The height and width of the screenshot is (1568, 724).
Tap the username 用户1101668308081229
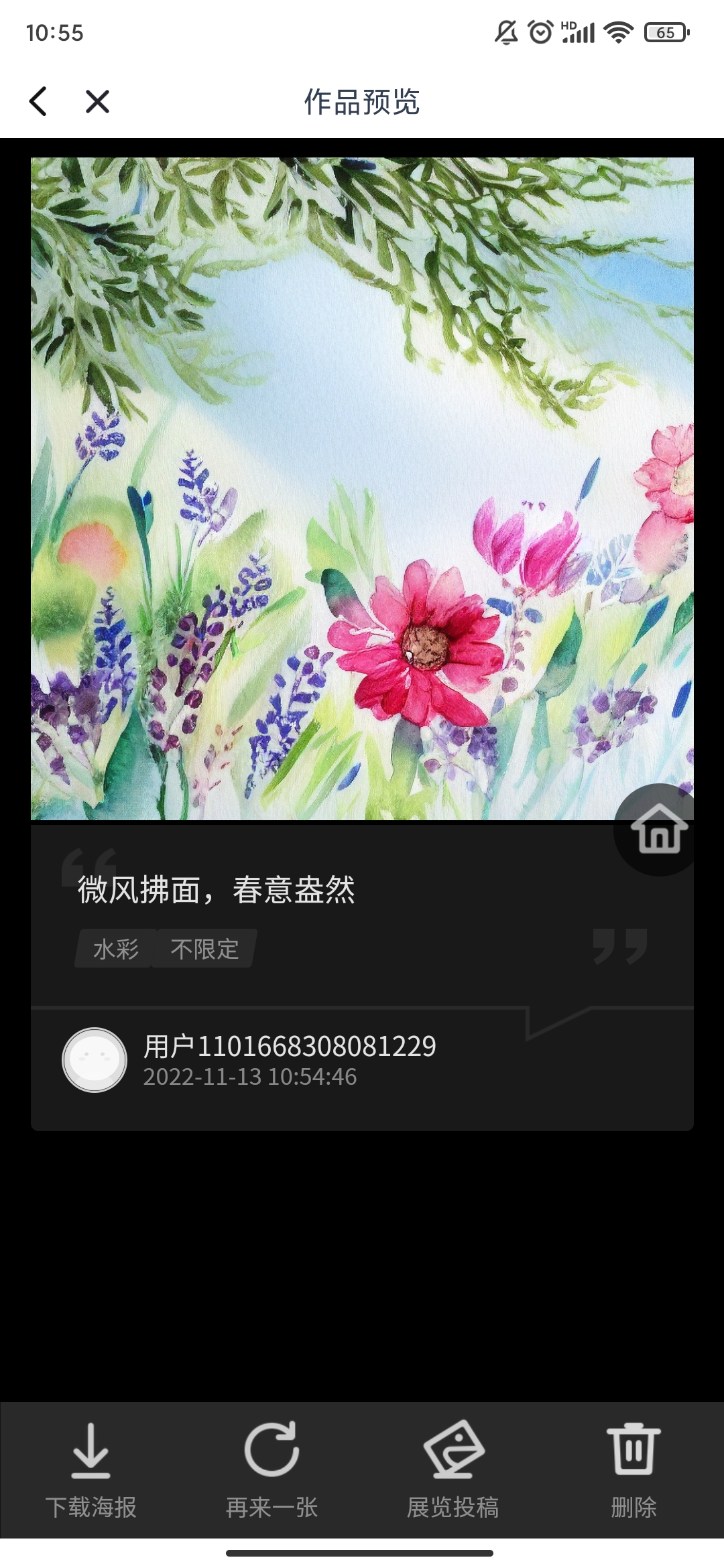coord(290,1045)
